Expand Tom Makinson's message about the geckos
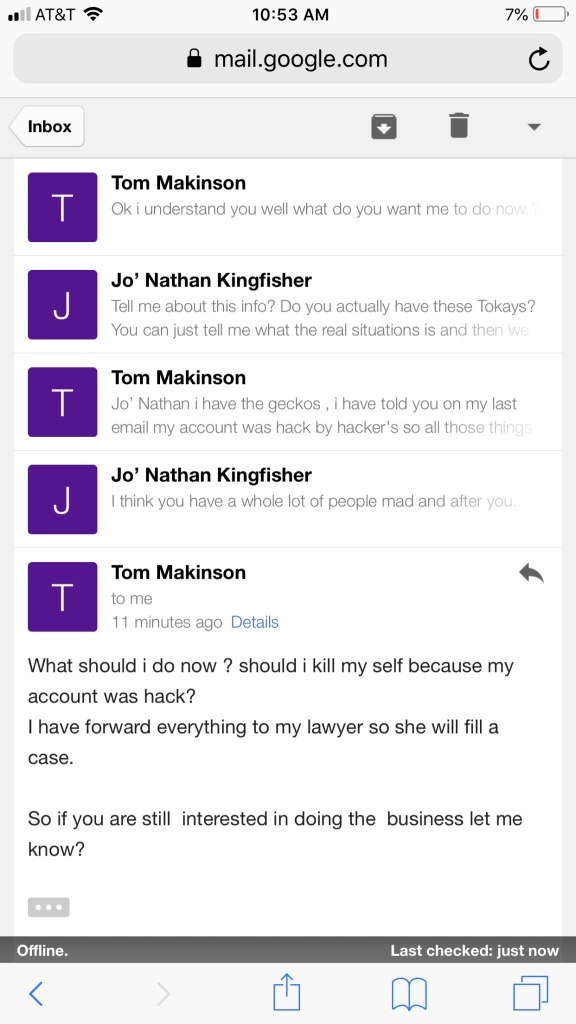Viewport: 576px width, 1024px height. 288,402
